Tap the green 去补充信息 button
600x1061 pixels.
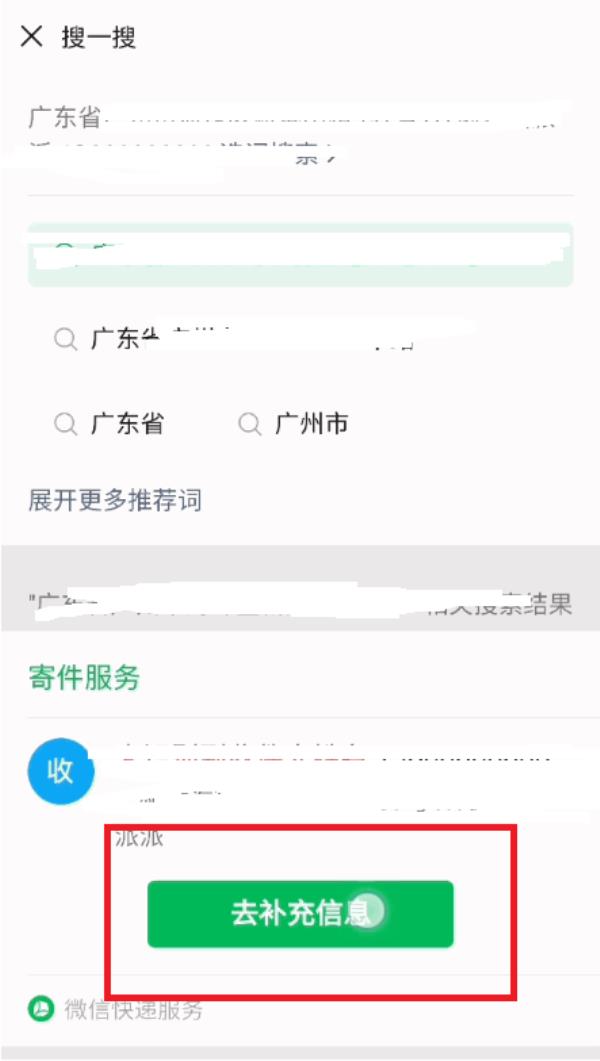tap(300, 913)
